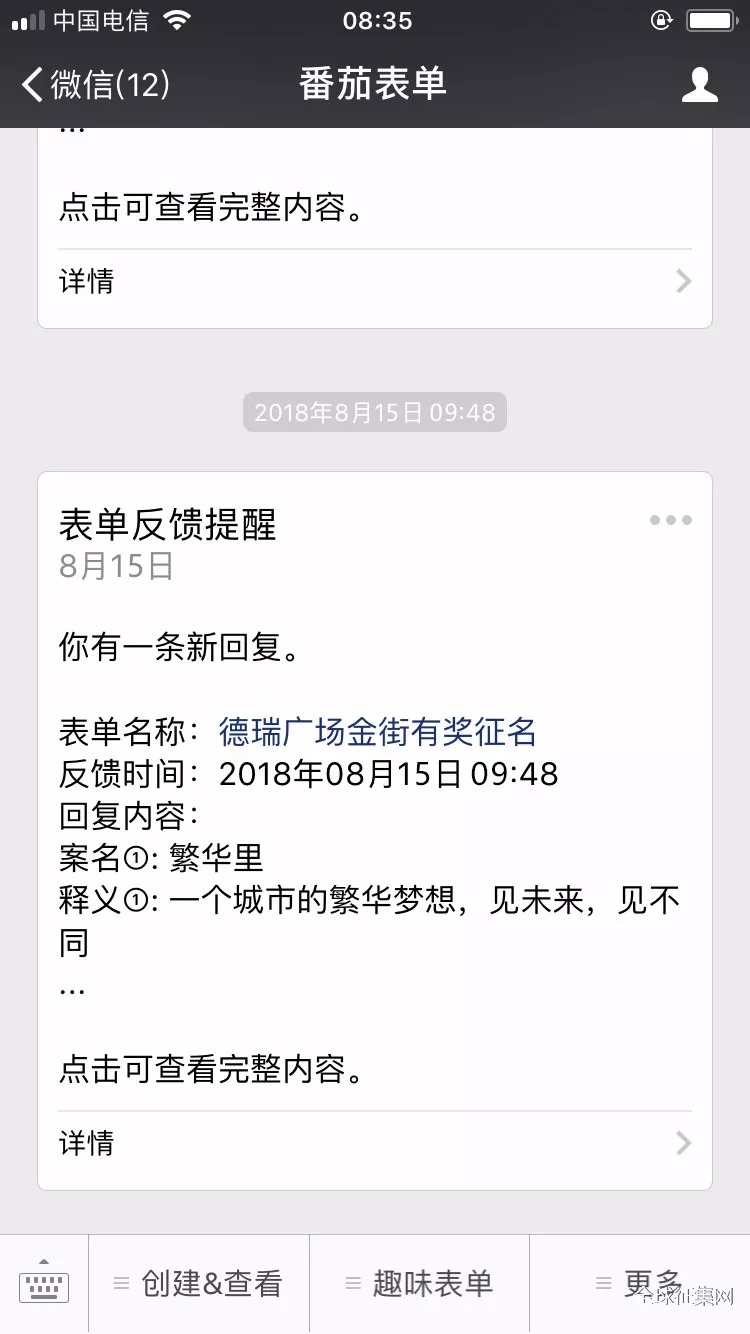750x1334 pixels.
Task: Open 详情 of the 8月15日 feedback card
Action: [374, 1143]
